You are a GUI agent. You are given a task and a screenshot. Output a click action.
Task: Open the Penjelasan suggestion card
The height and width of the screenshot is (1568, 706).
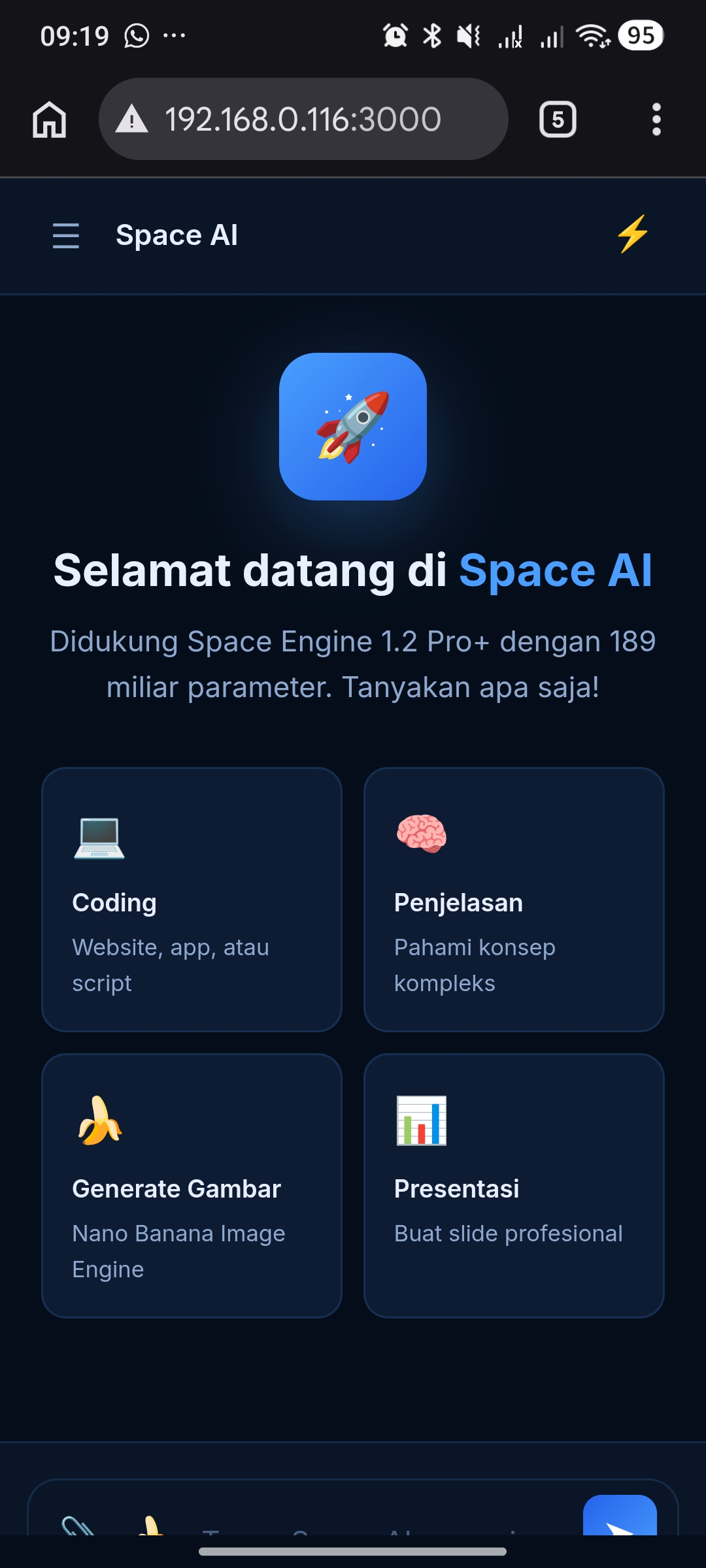pyautogui.click(x=514, y=900)
